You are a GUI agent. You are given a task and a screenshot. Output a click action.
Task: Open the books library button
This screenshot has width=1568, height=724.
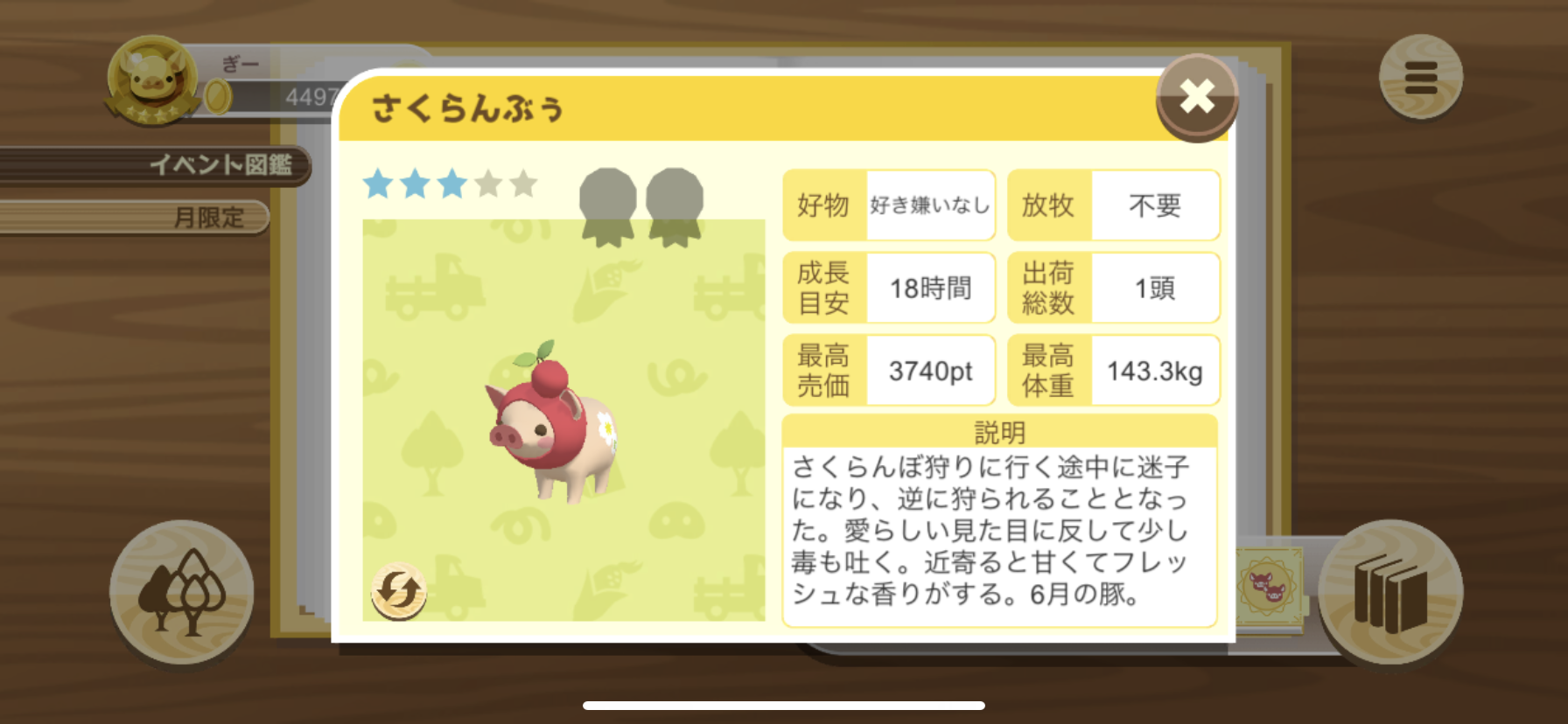point(1390,592)
